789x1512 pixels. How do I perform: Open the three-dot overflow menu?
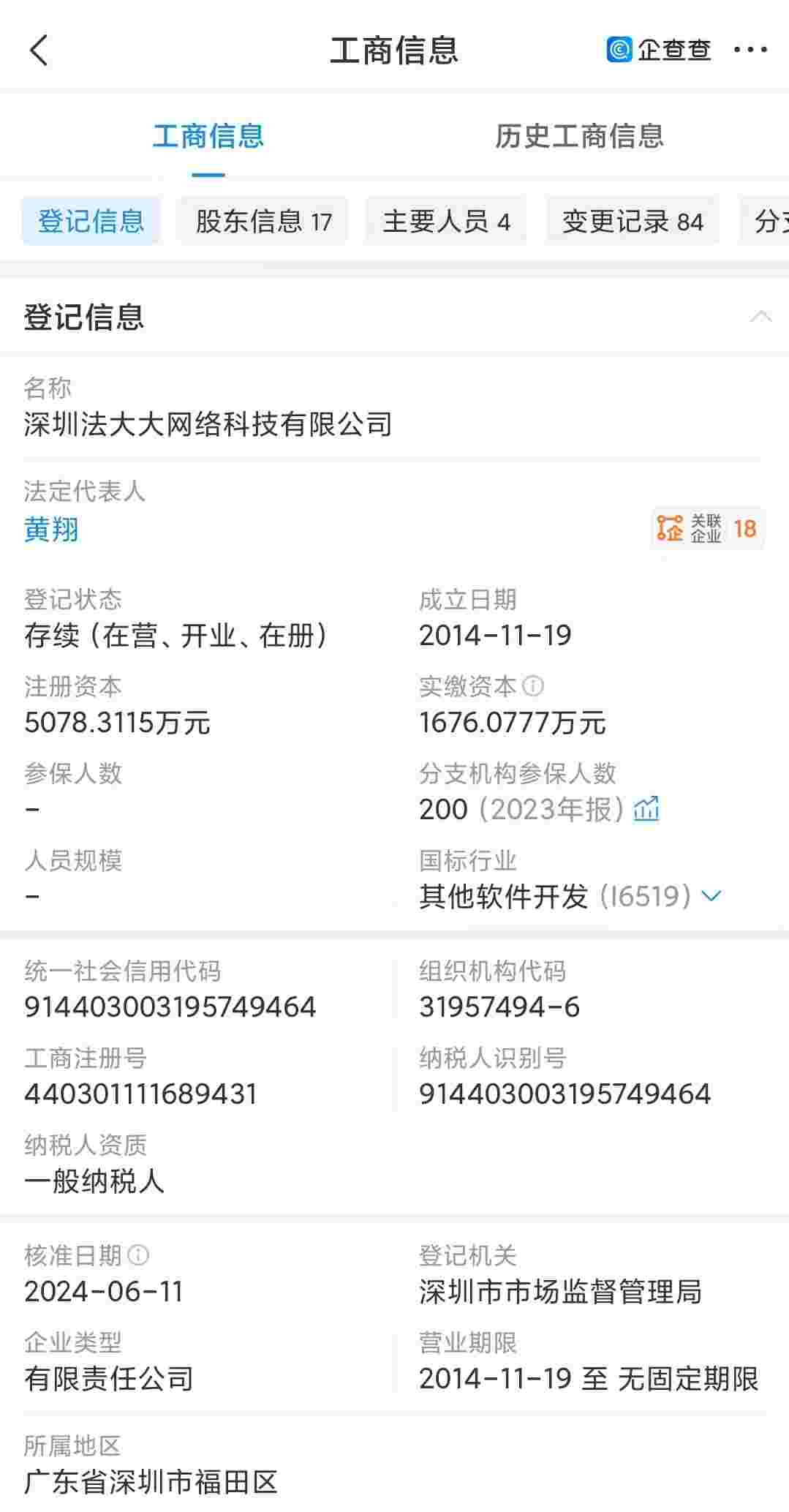click(x=750, y=50)
